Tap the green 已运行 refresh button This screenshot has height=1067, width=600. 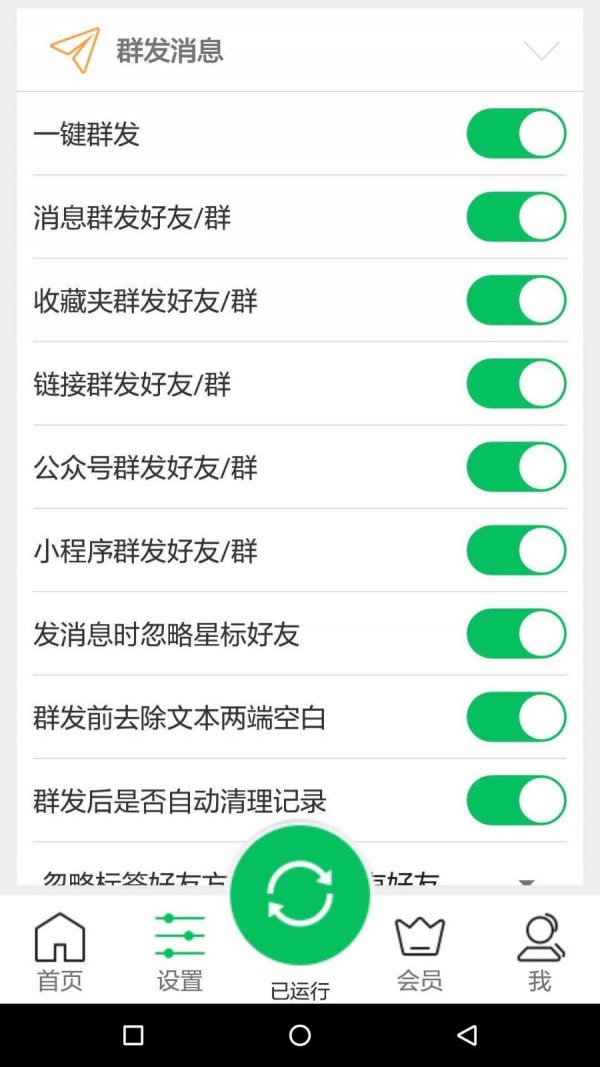300,895
